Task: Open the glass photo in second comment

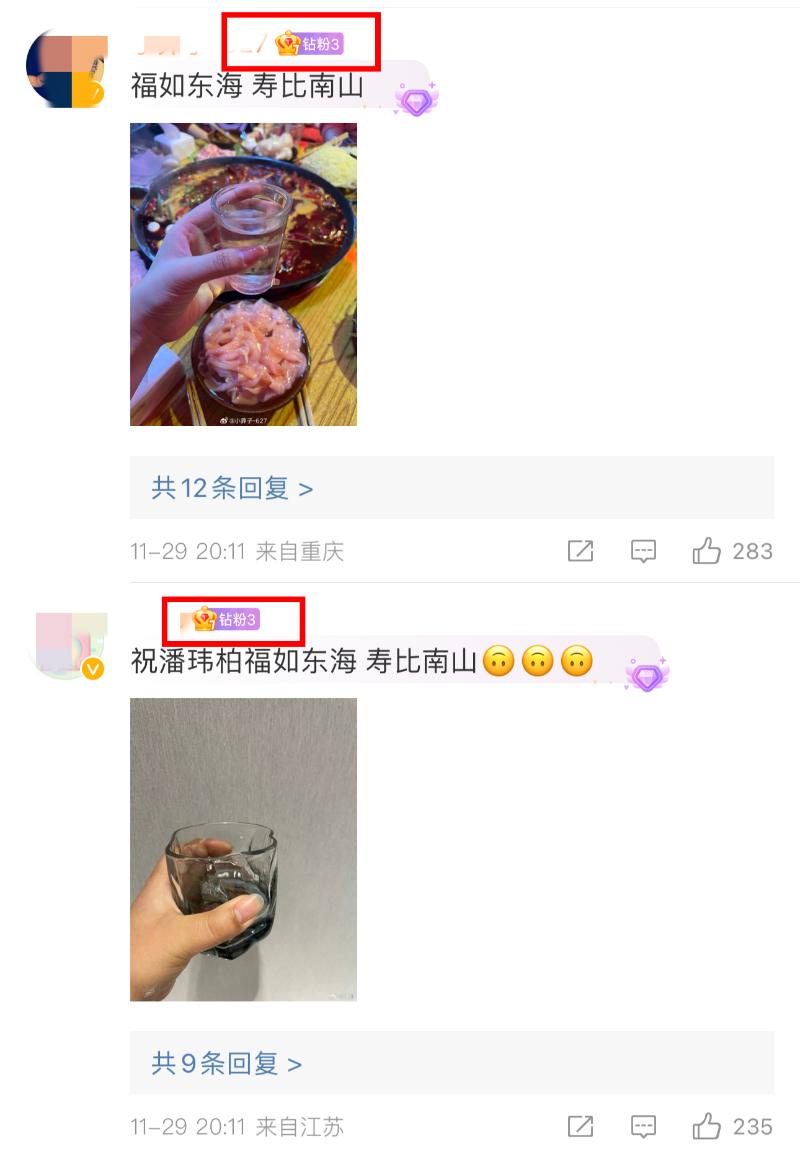Action: tap(243, 849)
